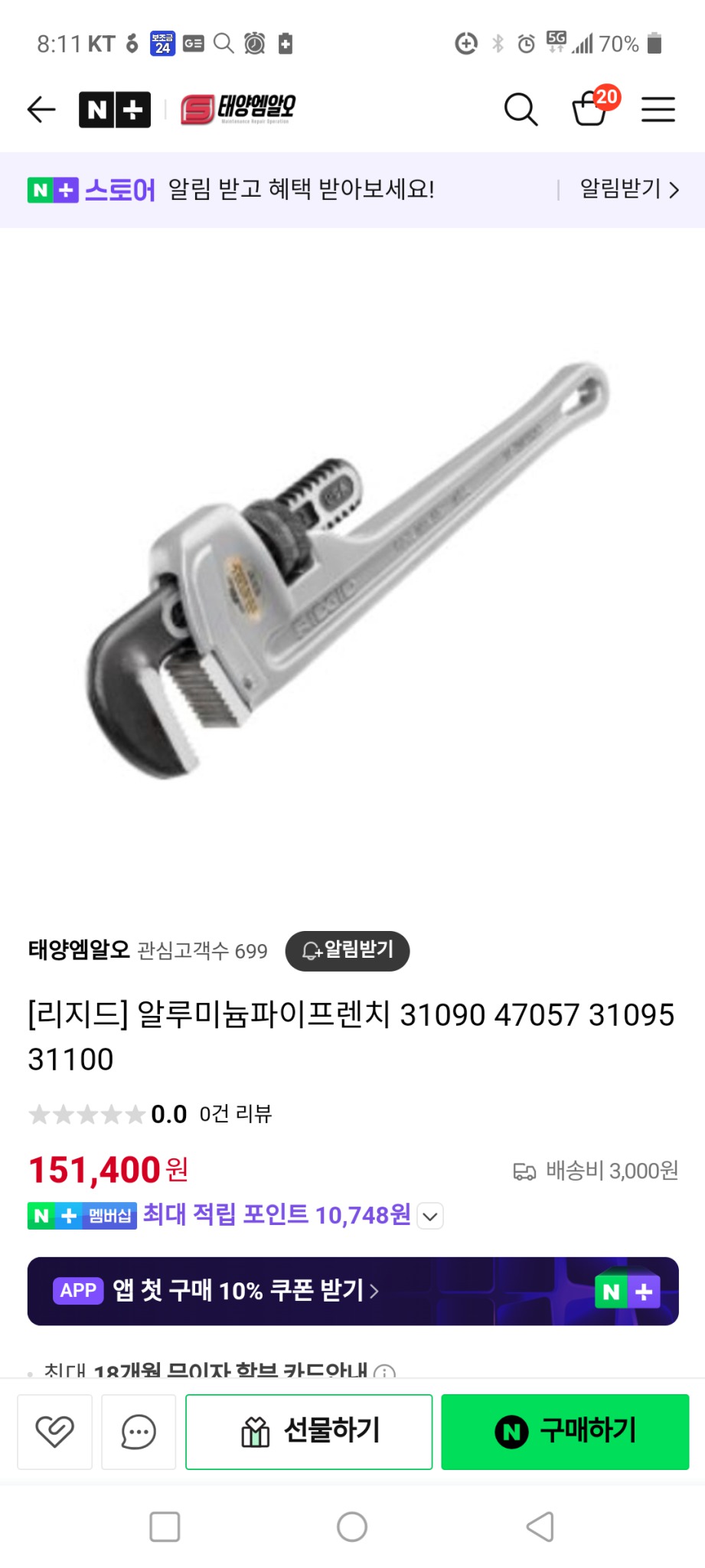Open the chat inquiry icon

[x=138, y=1430]
